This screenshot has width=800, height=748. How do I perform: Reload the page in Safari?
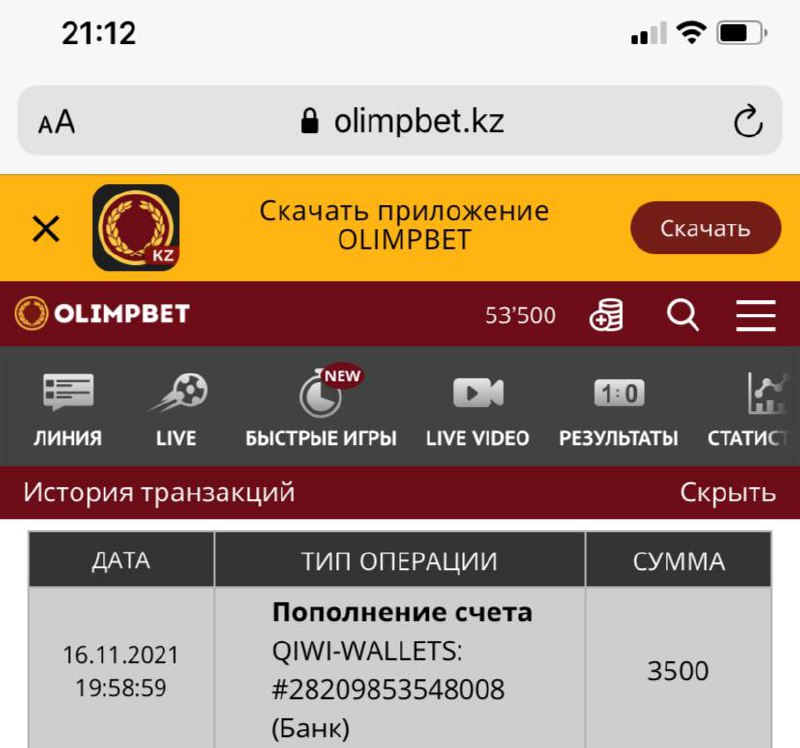pos(747,123)
